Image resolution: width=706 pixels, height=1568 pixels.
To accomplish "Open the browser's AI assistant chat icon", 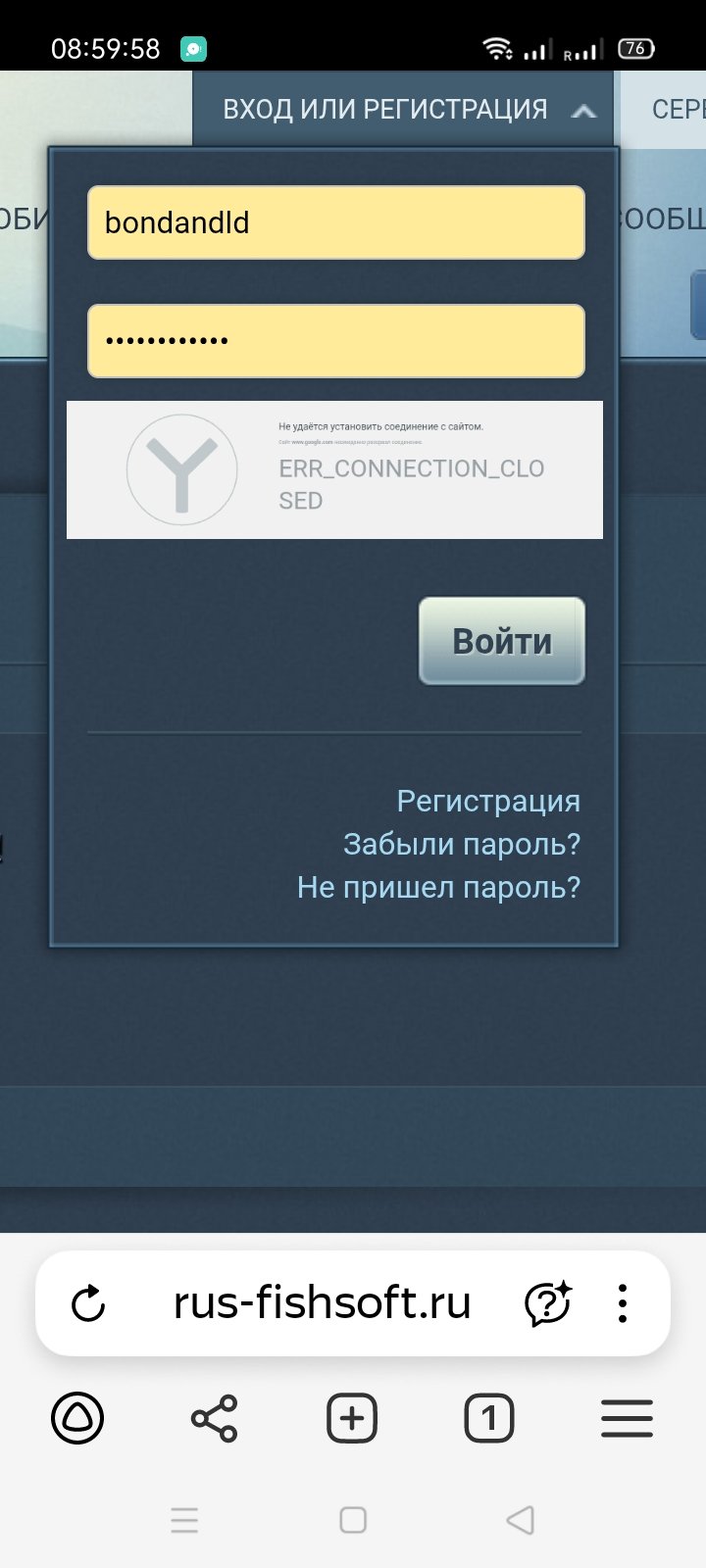I will tap(547, 1303).
